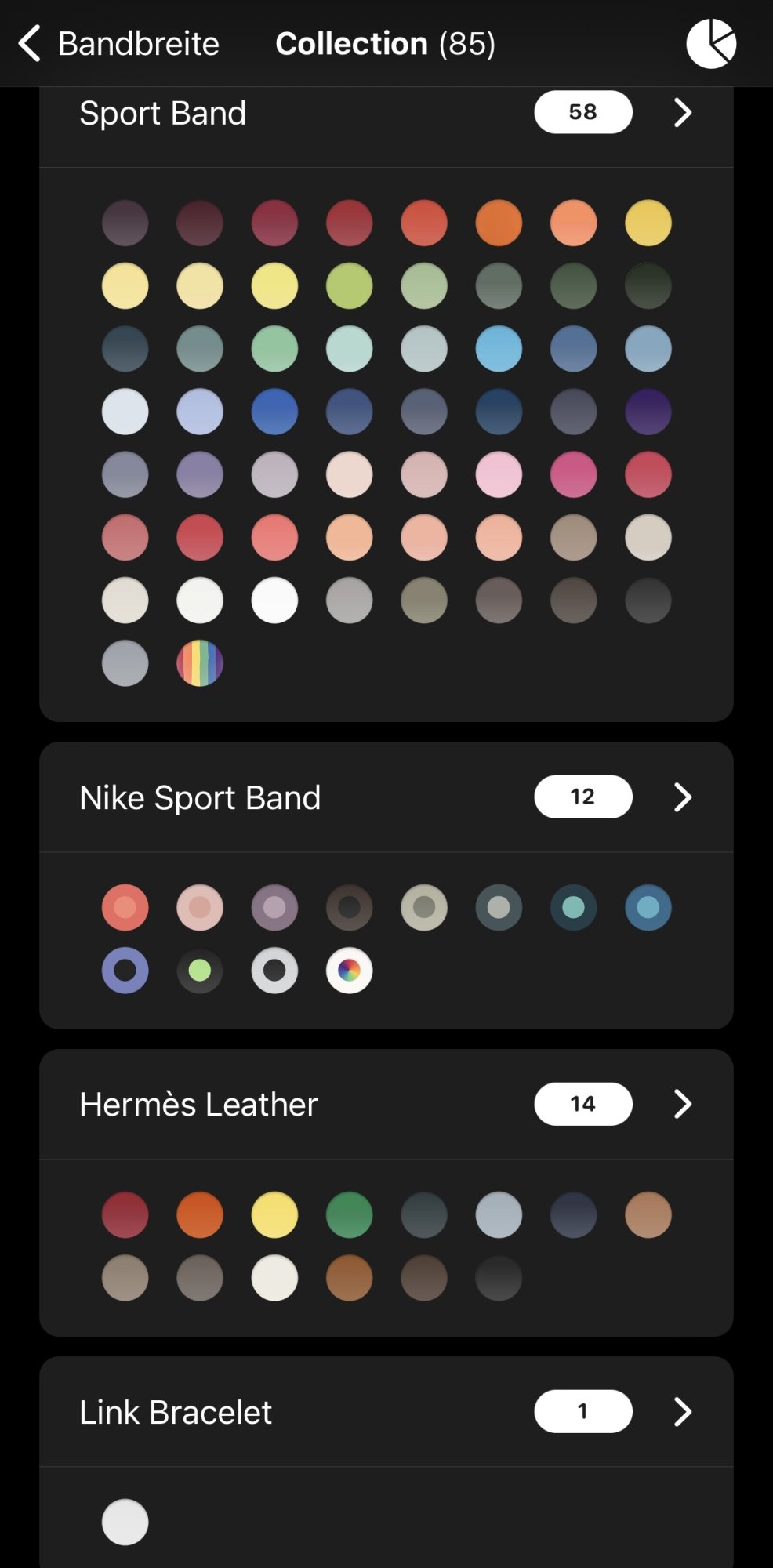This screenshot has height=1568, width=773.
Task: Select the rainbow striped Sport Band swatch
Action: coord(200,663)
